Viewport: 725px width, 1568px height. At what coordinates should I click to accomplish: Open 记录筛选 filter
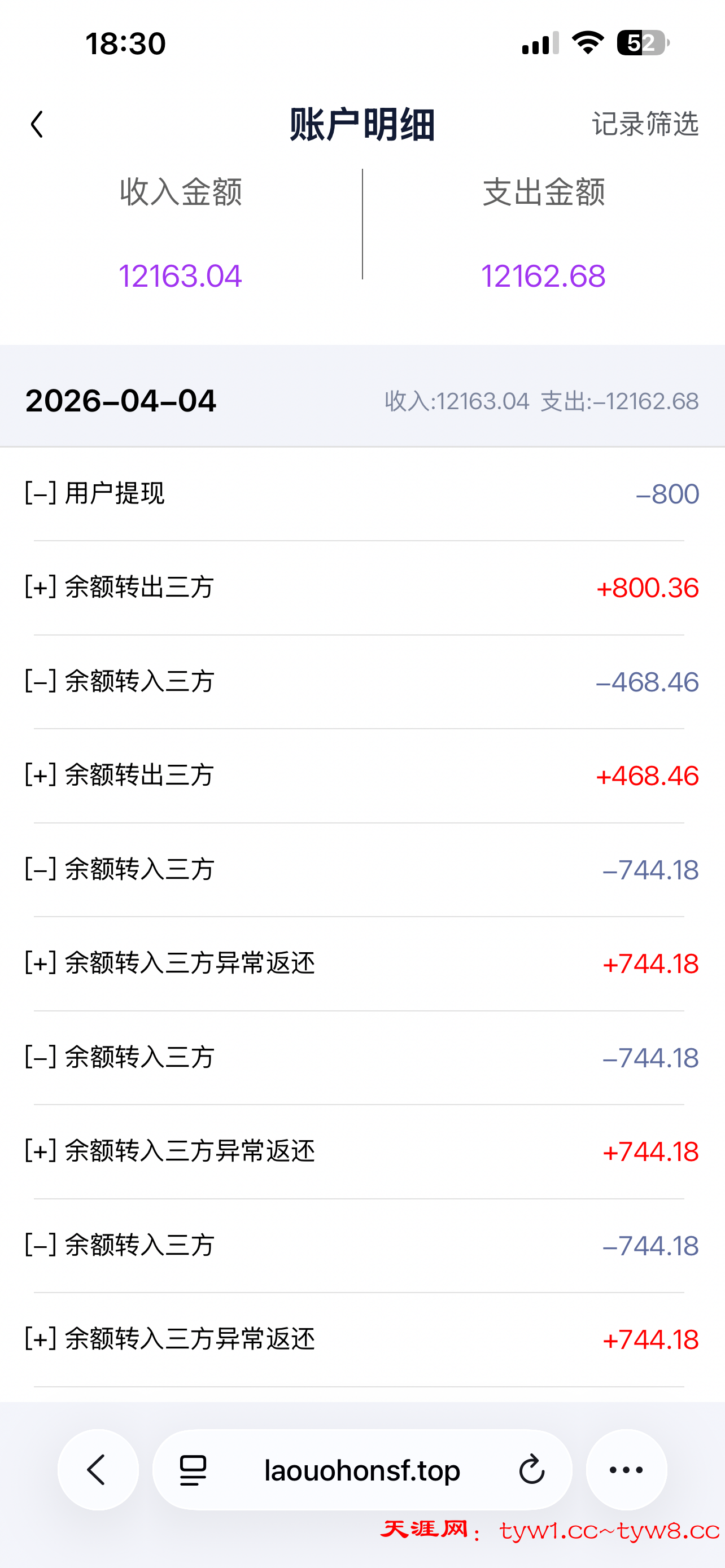(645, 124)
